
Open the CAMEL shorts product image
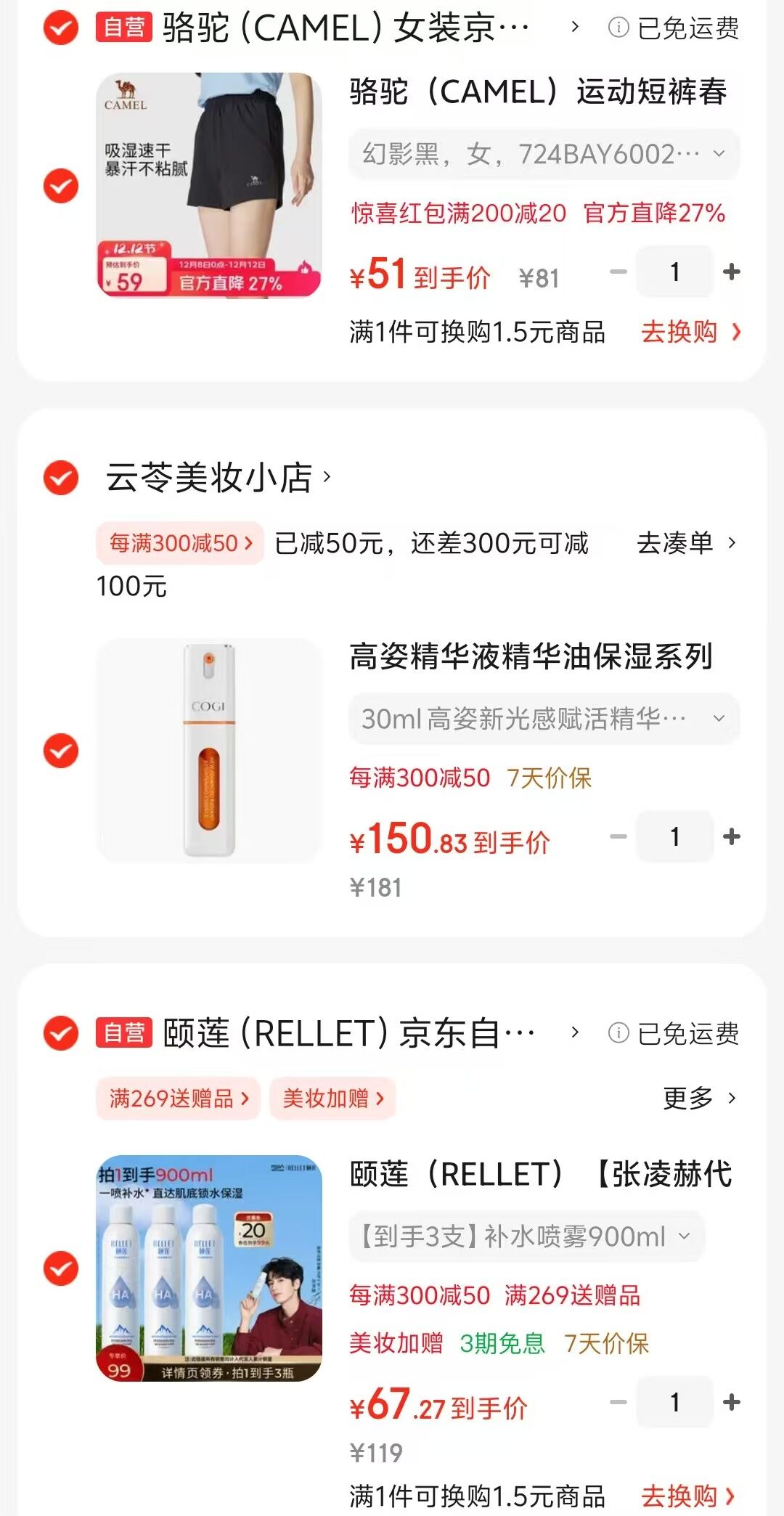click(x=209, y=185)
